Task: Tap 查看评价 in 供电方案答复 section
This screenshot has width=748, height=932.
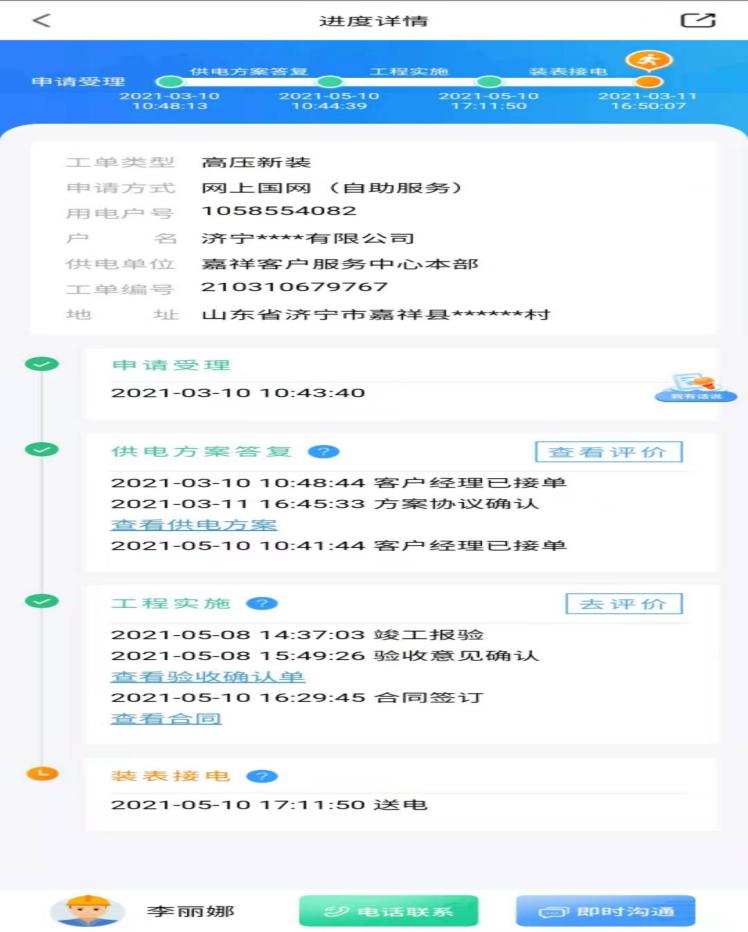Action: tap(608, 452)
